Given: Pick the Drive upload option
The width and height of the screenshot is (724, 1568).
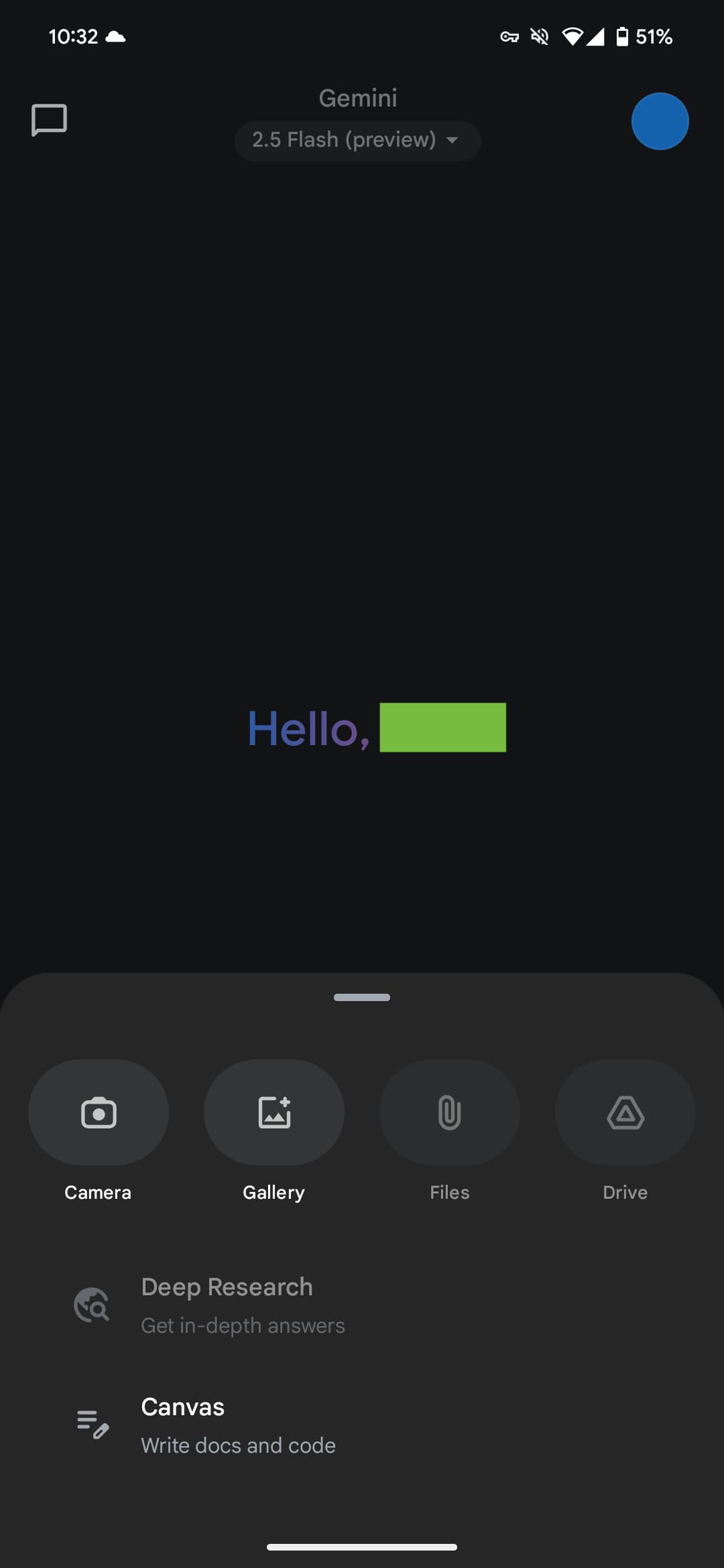Looking at the screenshot, I should 625,1113.
